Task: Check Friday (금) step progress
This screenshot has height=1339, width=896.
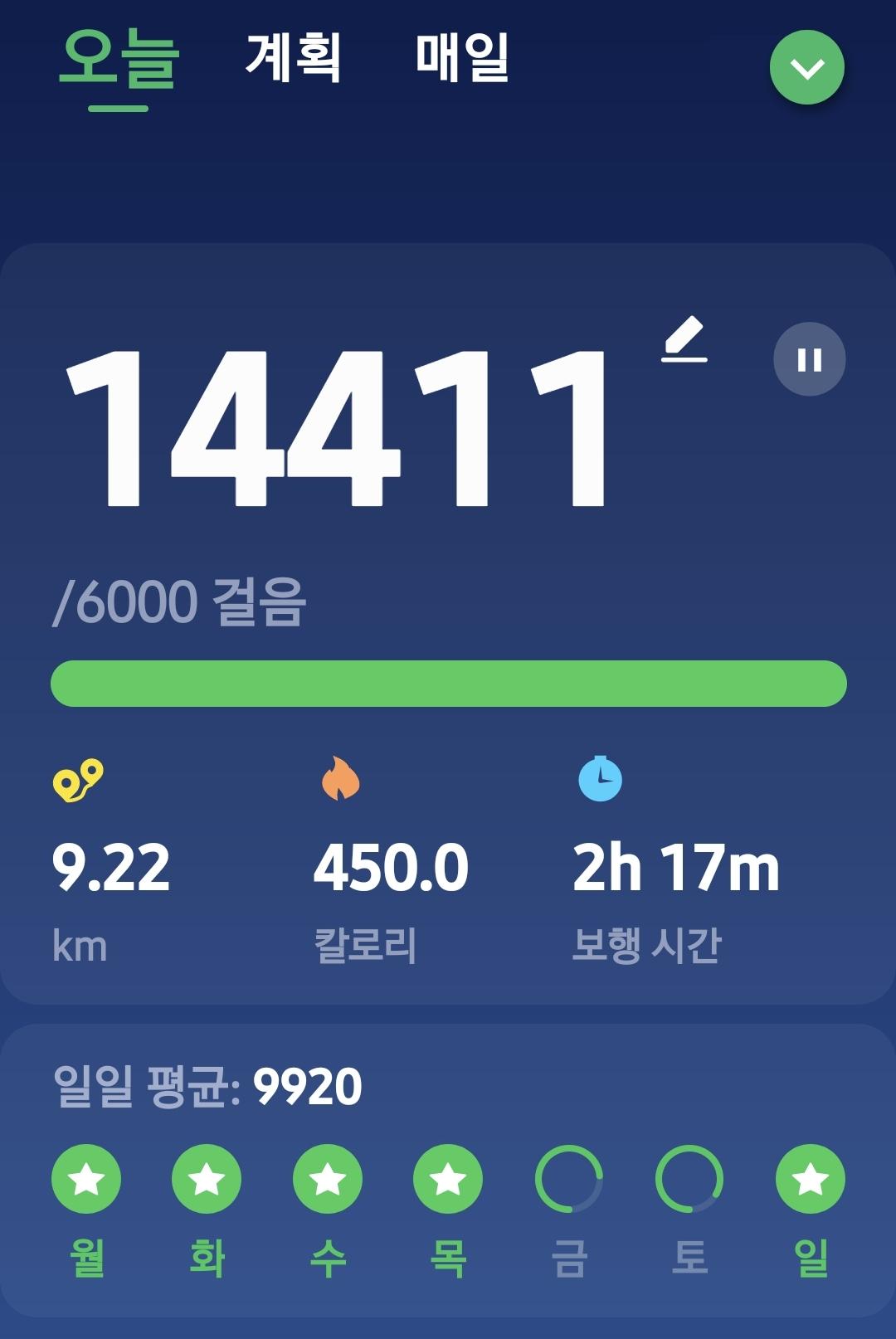Action: click(x=569, y=1179)
